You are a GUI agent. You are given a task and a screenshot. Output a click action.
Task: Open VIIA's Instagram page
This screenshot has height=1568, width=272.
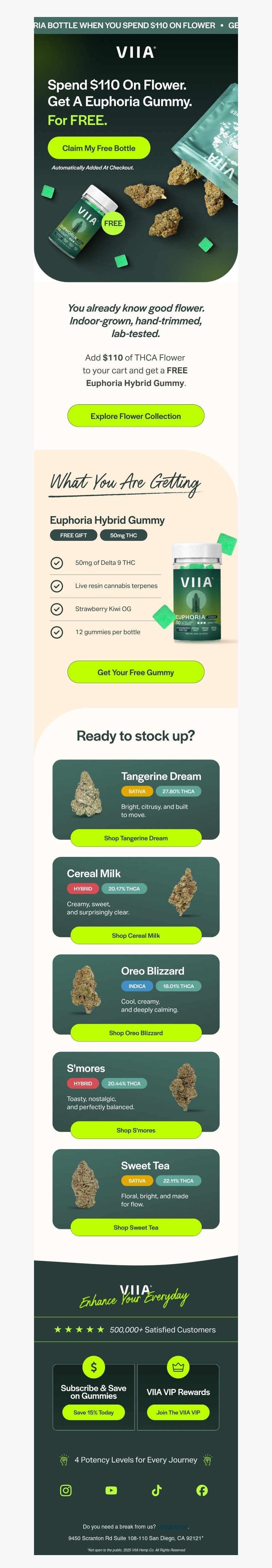point(66,1490)
